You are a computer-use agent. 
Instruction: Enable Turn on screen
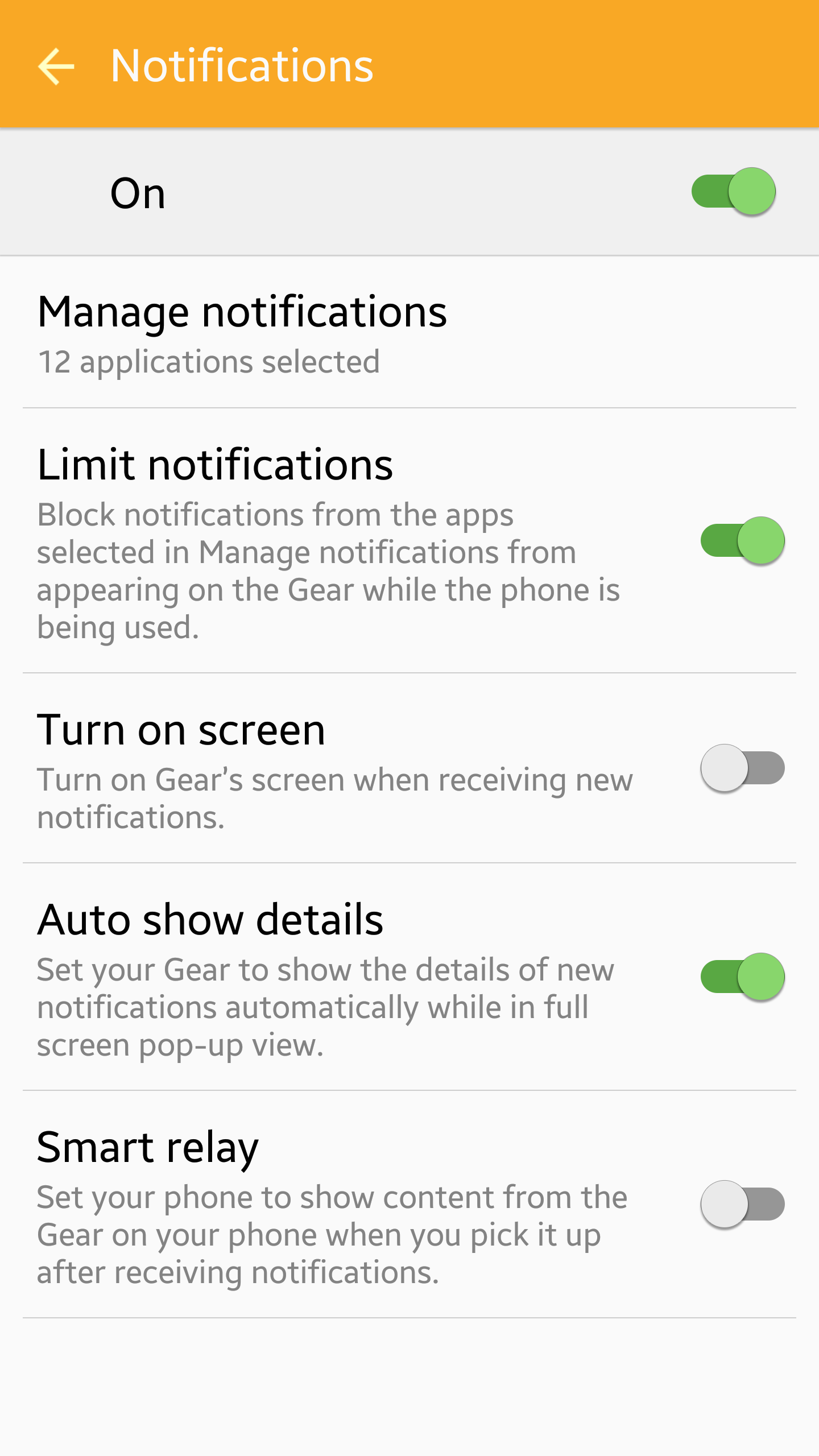(x=742, y=768)
